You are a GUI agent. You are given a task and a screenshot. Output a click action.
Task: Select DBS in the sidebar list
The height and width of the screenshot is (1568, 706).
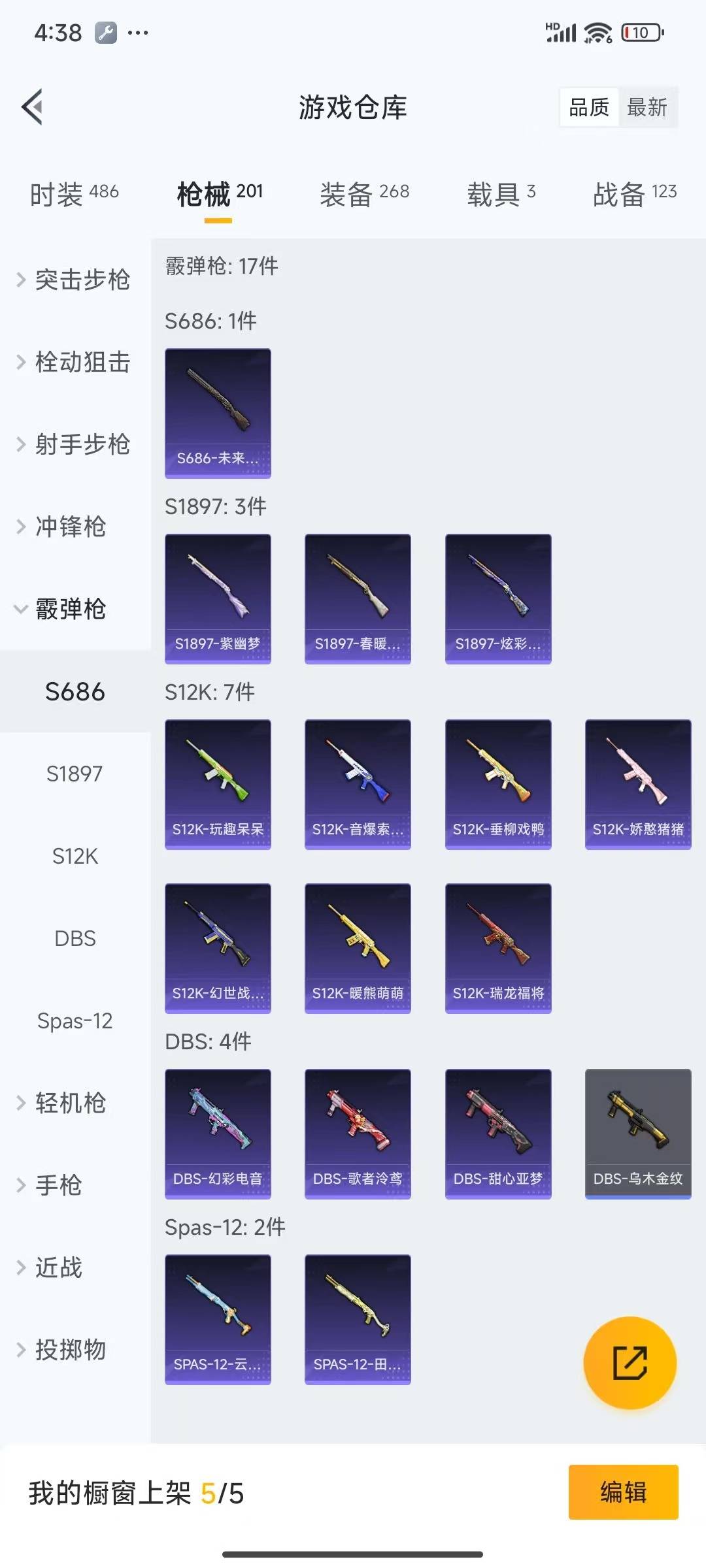(x=75, y=938)
